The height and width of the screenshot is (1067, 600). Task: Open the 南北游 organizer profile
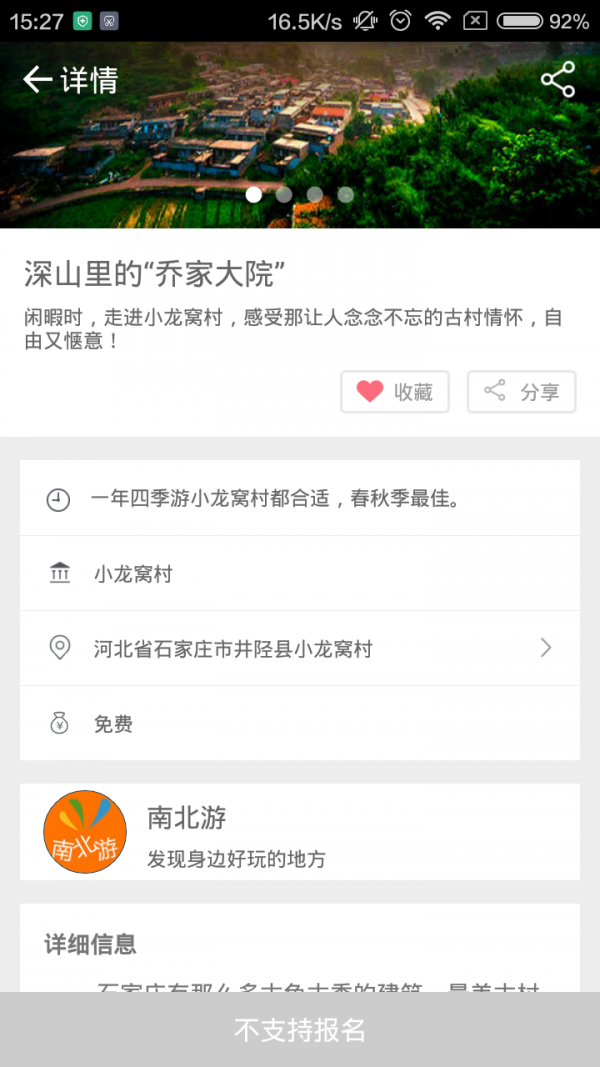point(300,831)
